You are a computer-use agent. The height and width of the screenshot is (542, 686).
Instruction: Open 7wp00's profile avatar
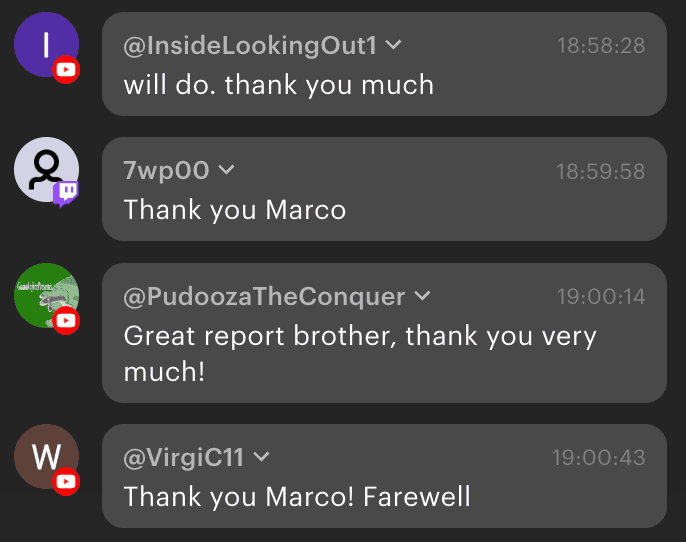[x=46, y=170]
